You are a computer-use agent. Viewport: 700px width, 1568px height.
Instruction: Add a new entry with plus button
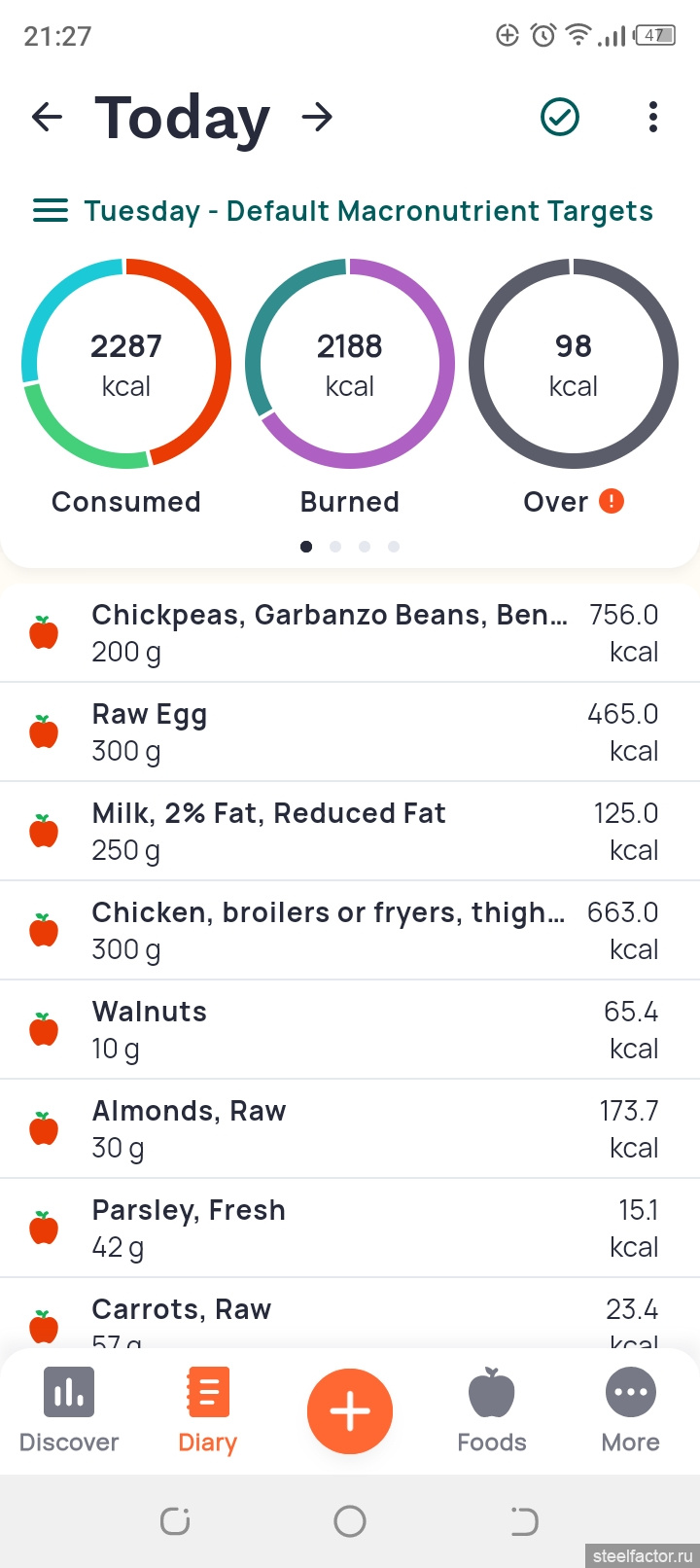point(350,1411)
